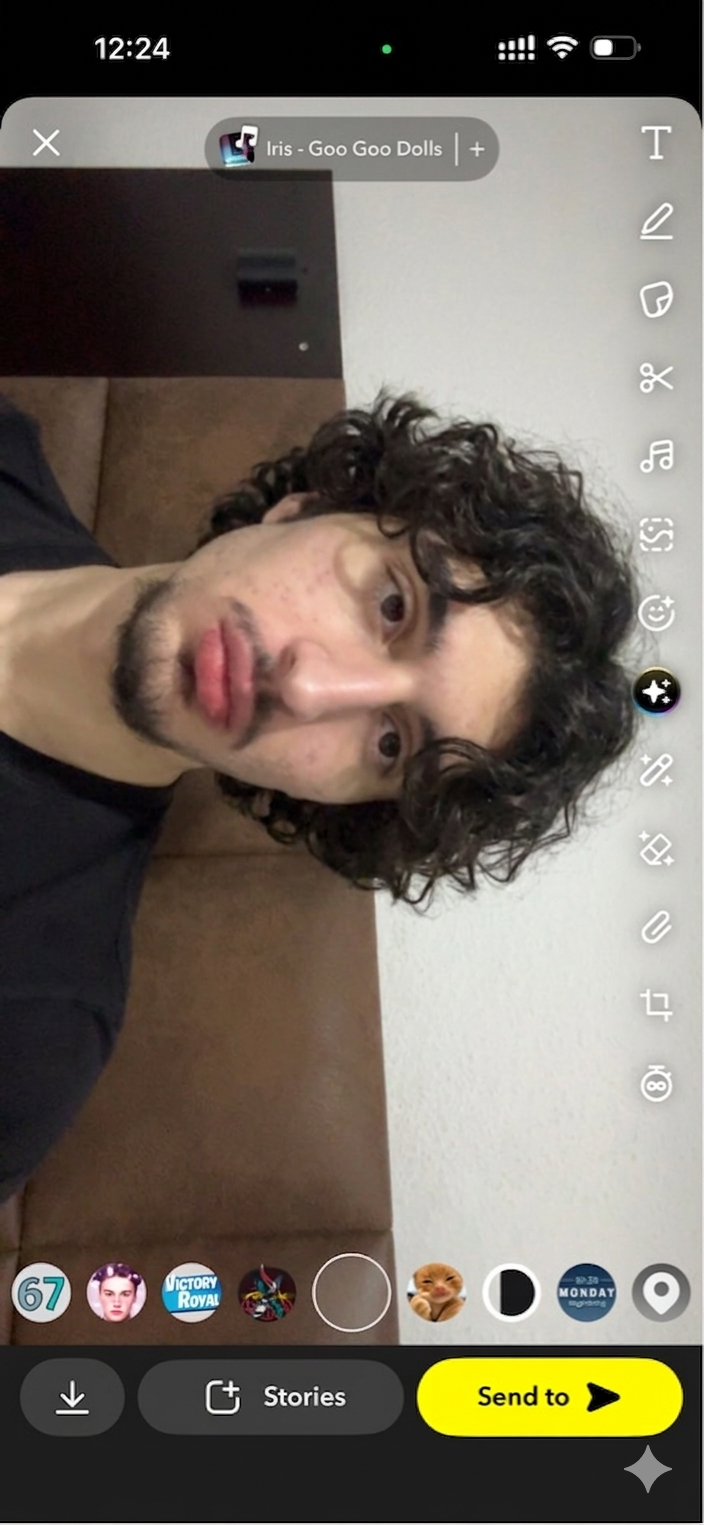Screen dimensions: 704x1525
Task: Select the magic eraser tool
Action: 656,849
